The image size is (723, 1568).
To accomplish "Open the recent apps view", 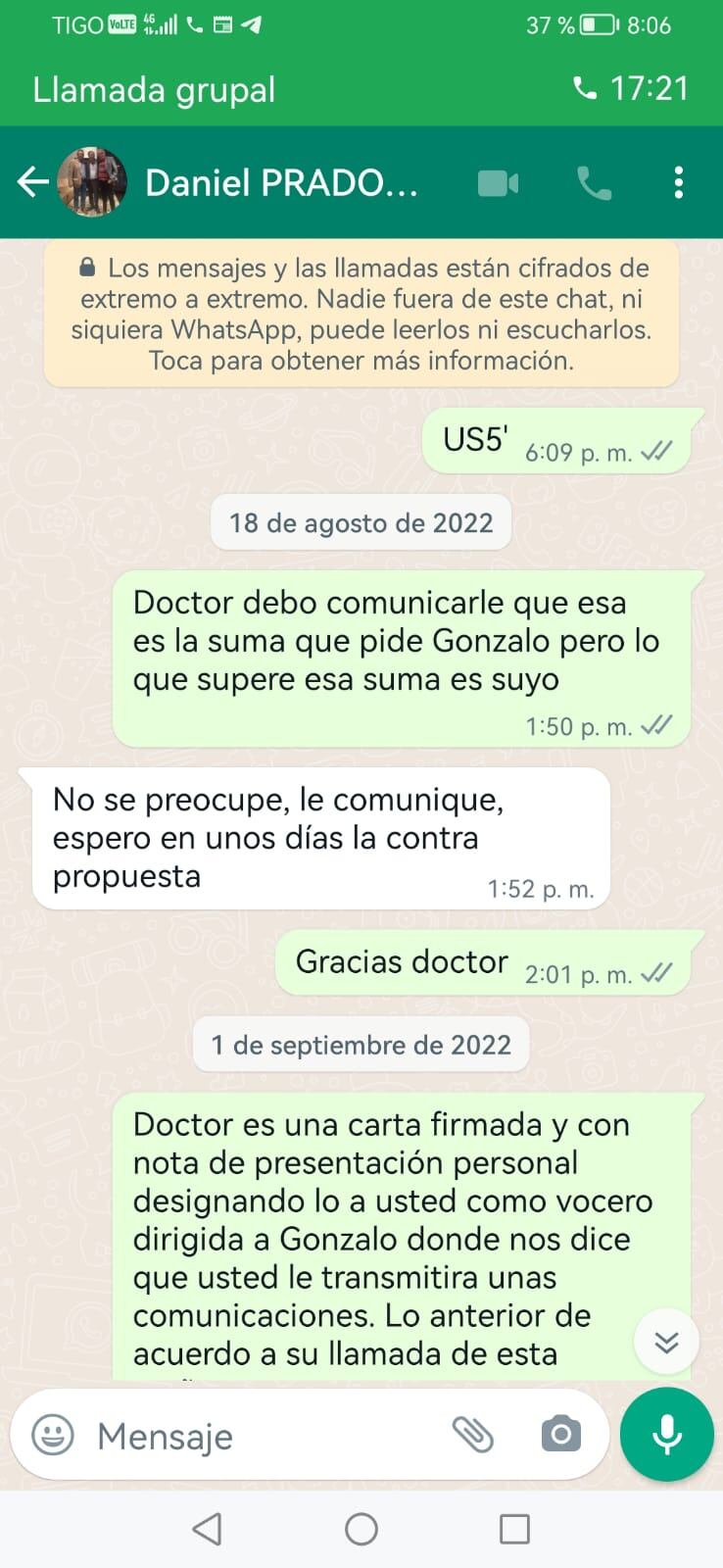I will tap(514, 1529).
